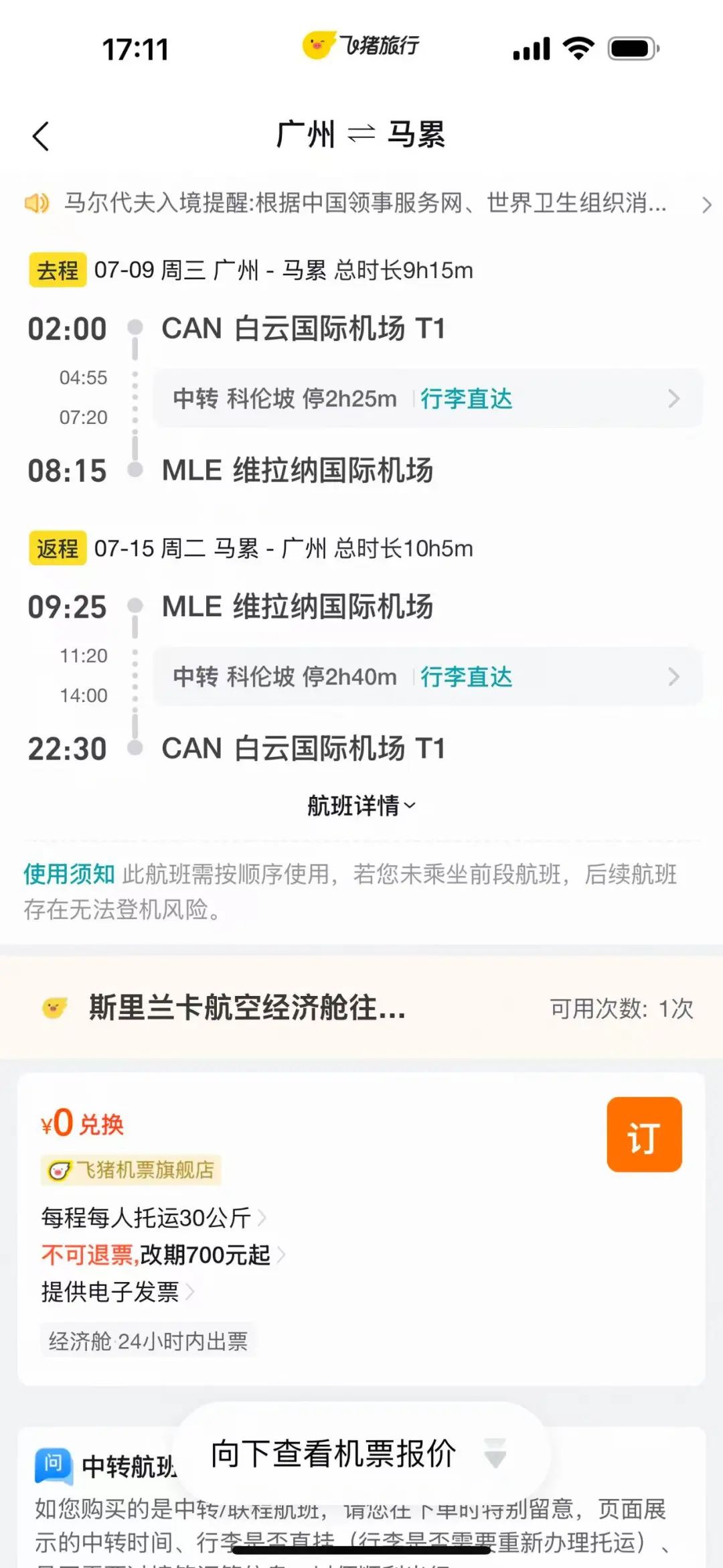Expand 航班详情 to show flight details

pyautogui.click(x=361, y=804)
